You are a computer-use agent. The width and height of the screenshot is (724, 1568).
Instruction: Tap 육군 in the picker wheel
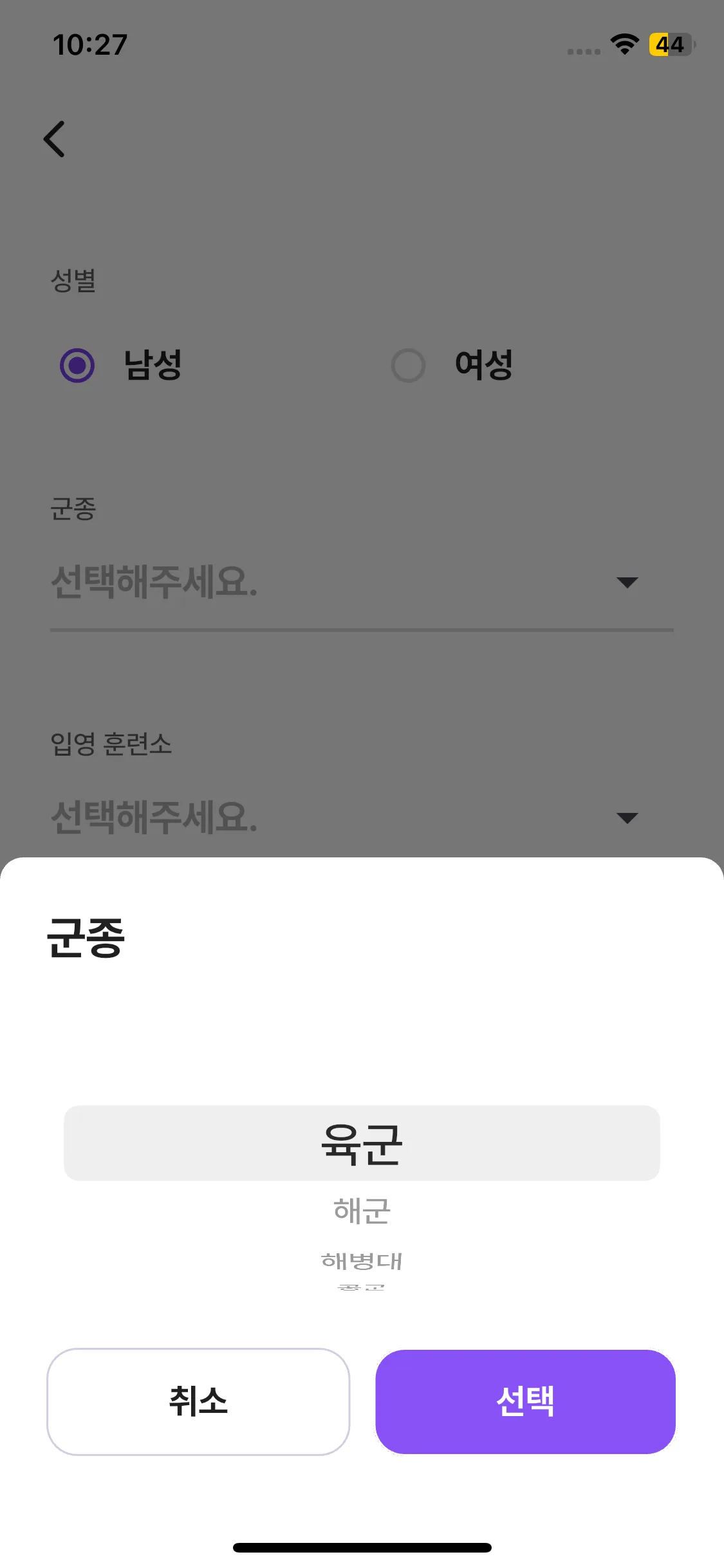pos(362,1143)
